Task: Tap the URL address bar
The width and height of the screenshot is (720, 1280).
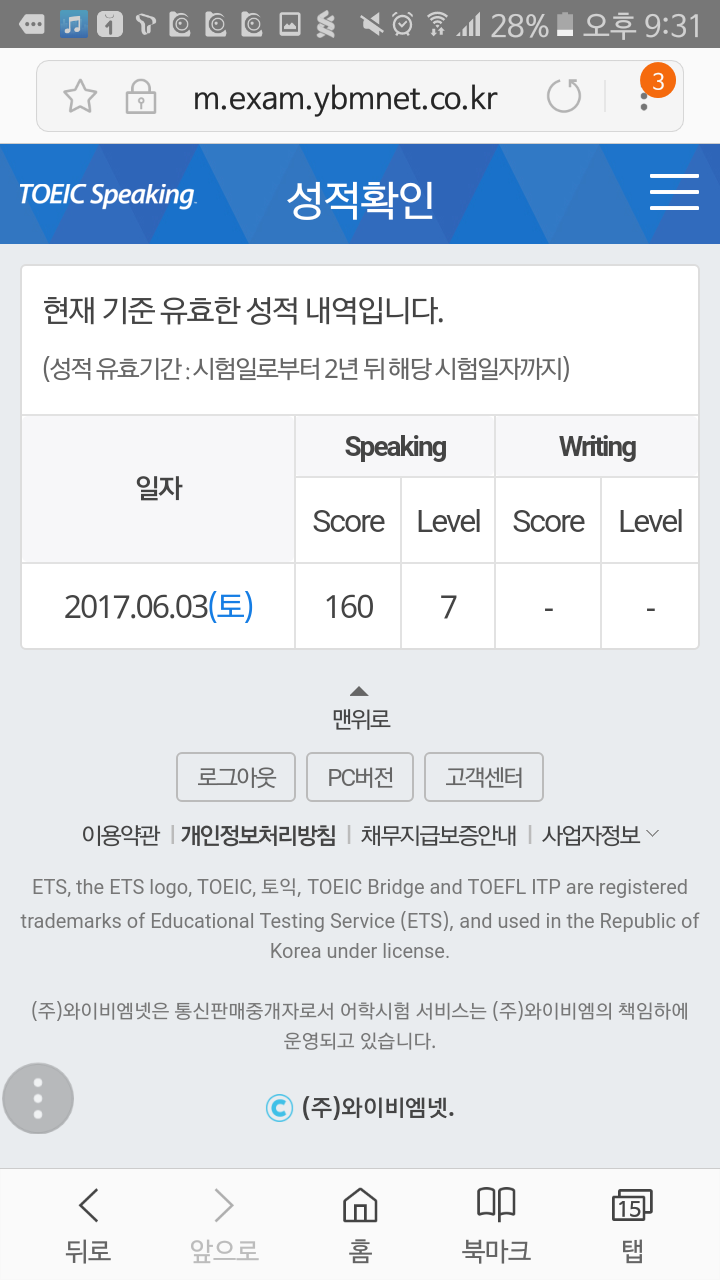Action: click(345, 98)
